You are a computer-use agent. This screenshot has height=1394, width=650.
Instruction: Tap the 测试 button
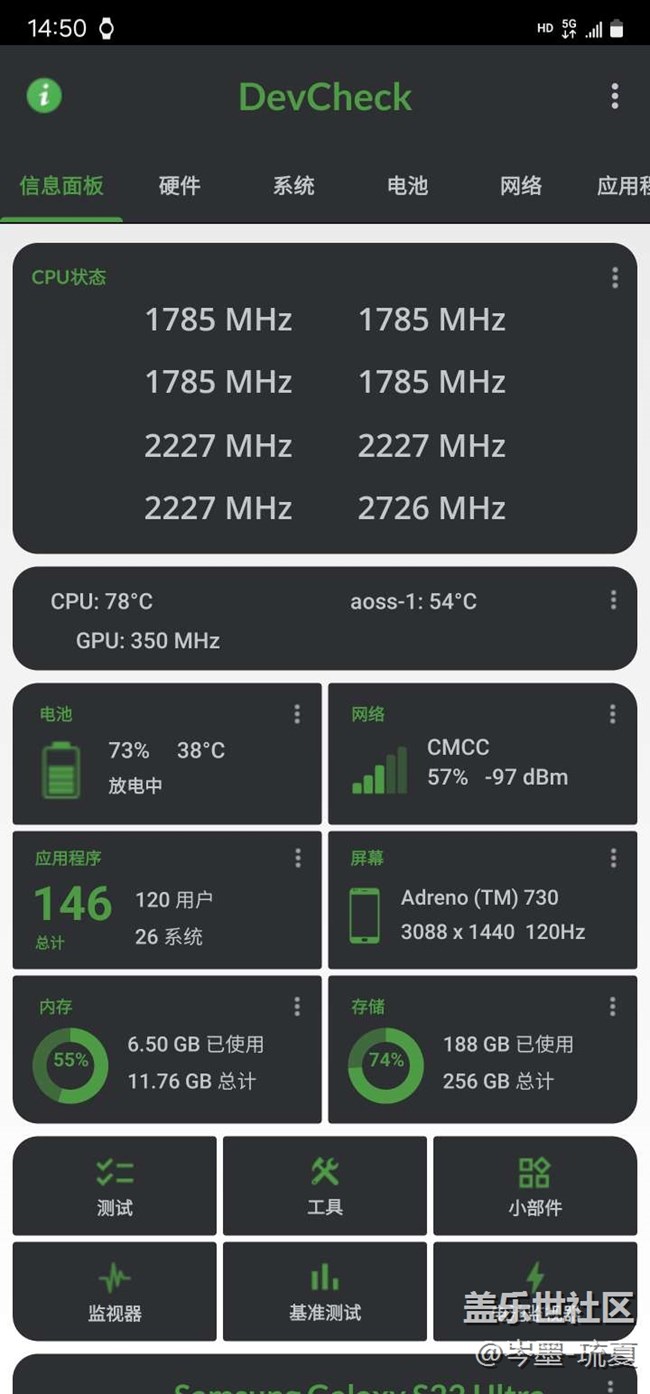115,1186
